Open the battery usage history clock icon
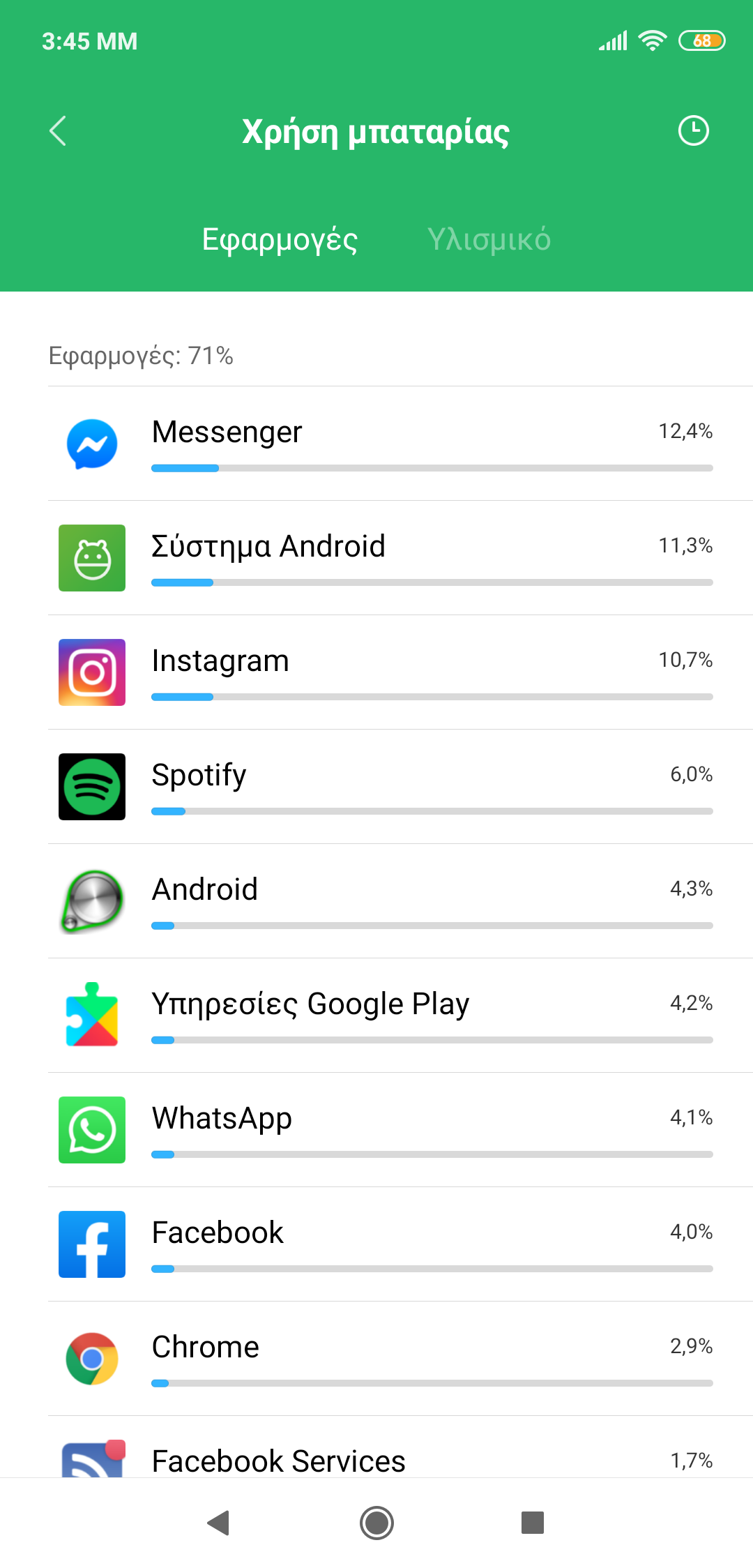This screenshot has width=753, height=1568. pos(693,131)
